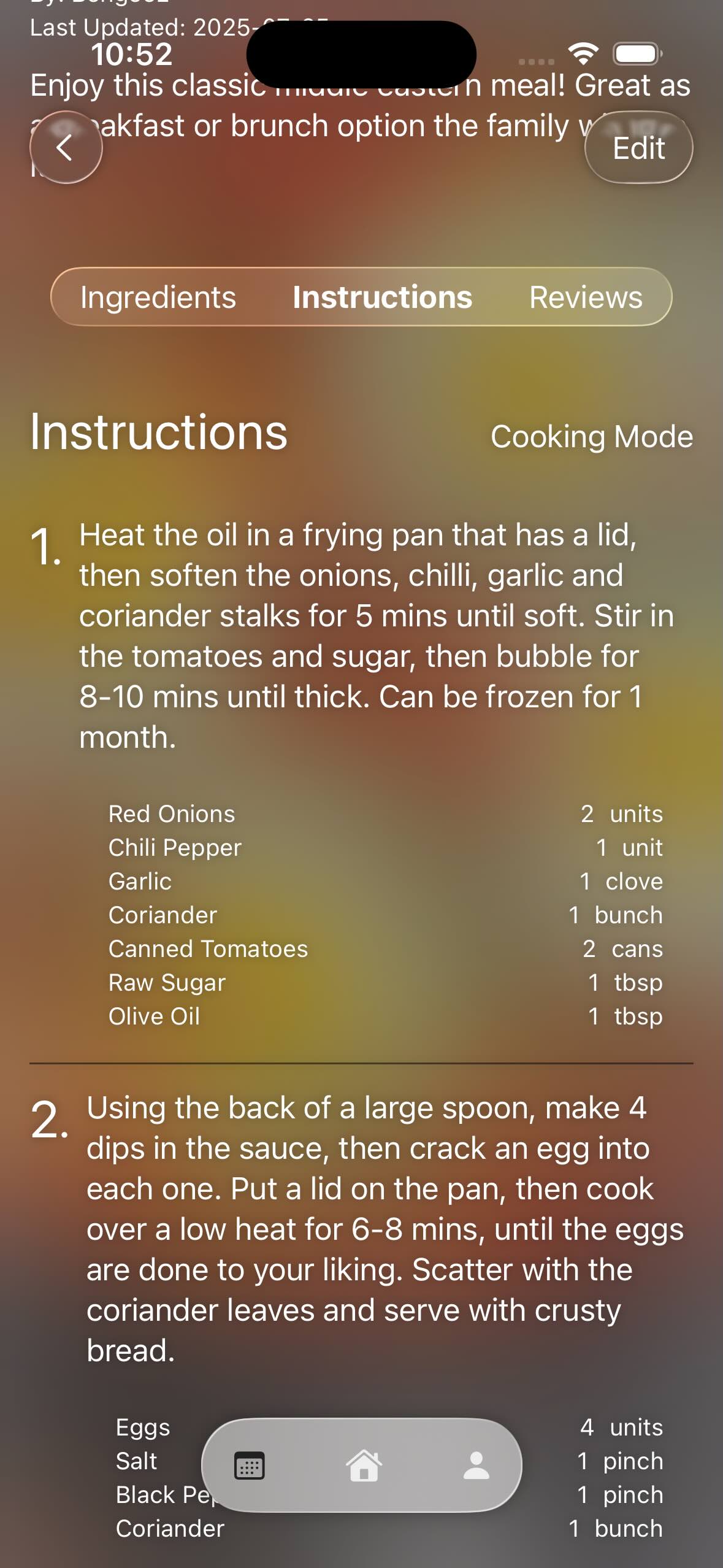Tap the Edit button
Image resolution: width=723 pixels, height=1568 pixels.
tap(638, 148)
